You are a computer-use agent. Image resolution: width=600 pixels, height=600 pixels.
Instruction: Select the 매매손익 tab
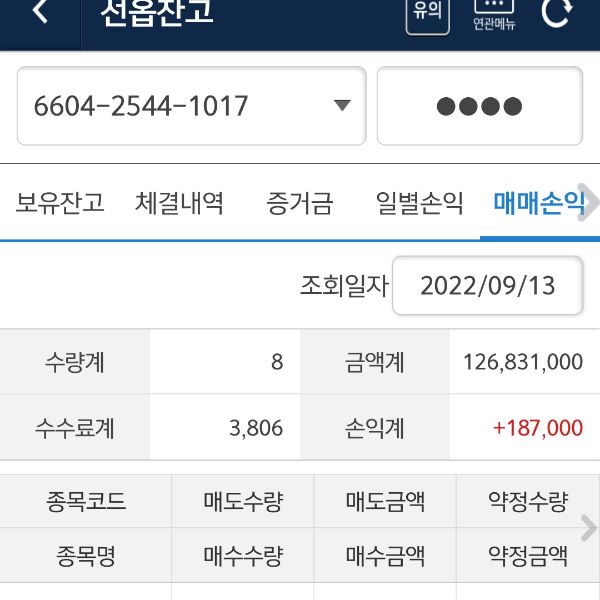[537, 204]
